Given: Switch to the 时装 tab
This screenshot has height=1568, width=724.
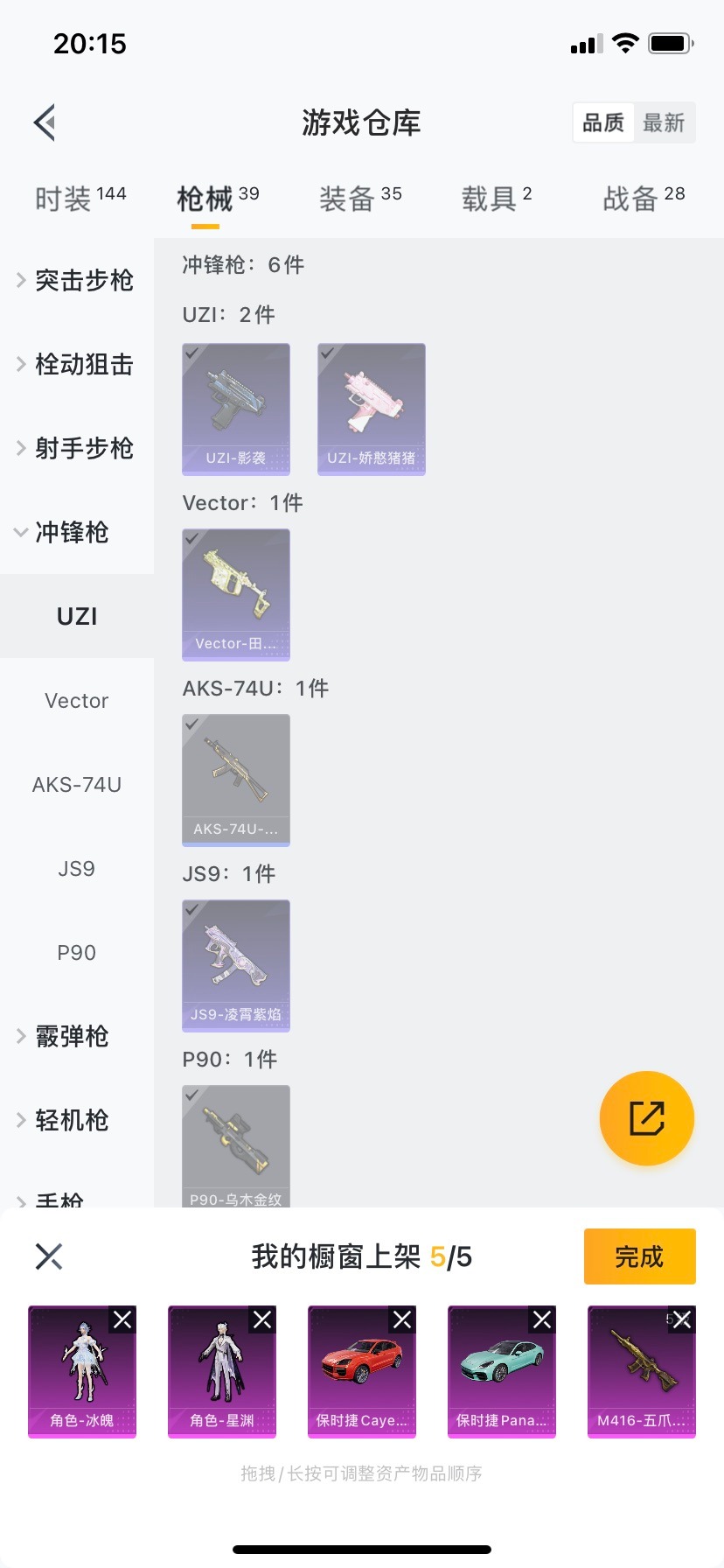Looking at the screenshot, I should [80, 199].
